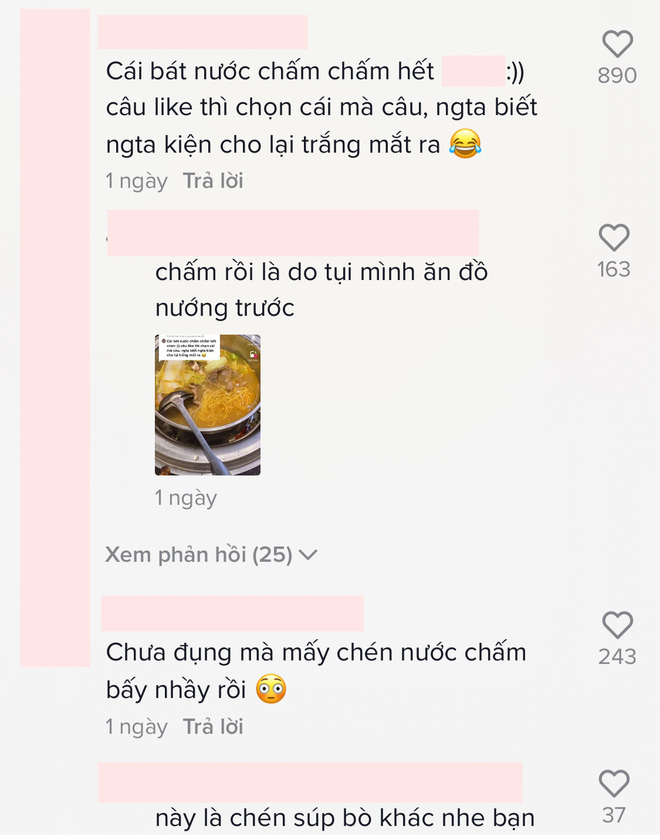Like the comment with 890 likes
This screenshot has width=660, height=840.
coord(617,44)
